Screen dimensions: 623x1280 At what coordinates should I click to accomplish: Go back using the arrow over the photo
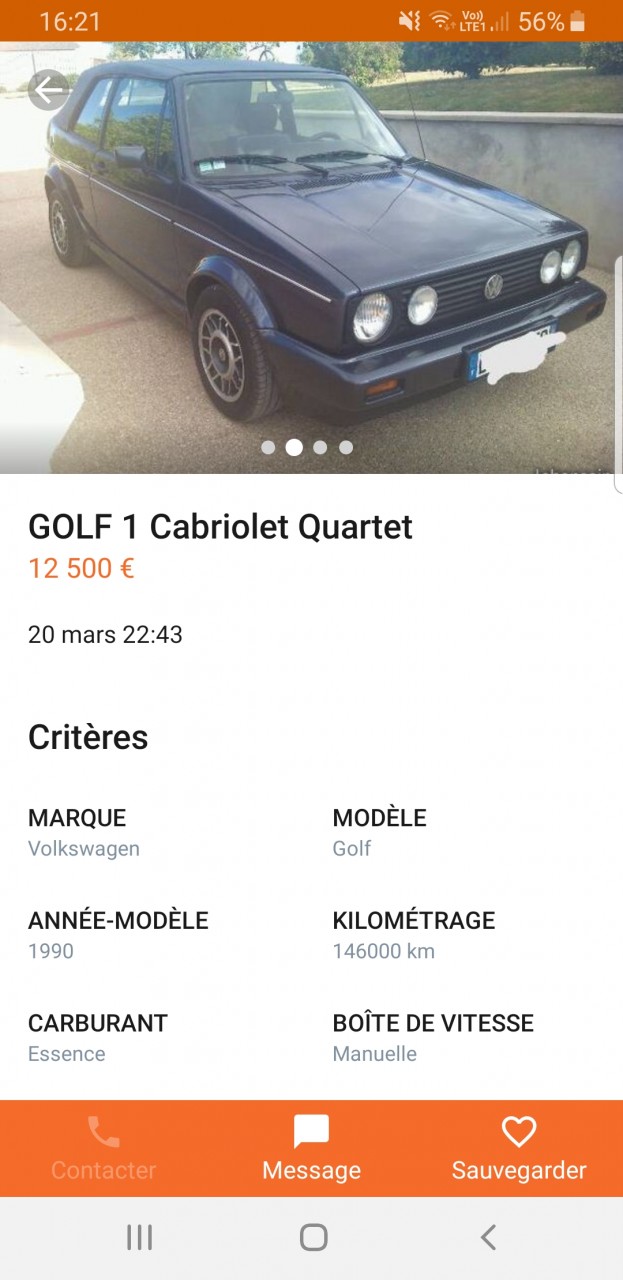coord(48,91)
